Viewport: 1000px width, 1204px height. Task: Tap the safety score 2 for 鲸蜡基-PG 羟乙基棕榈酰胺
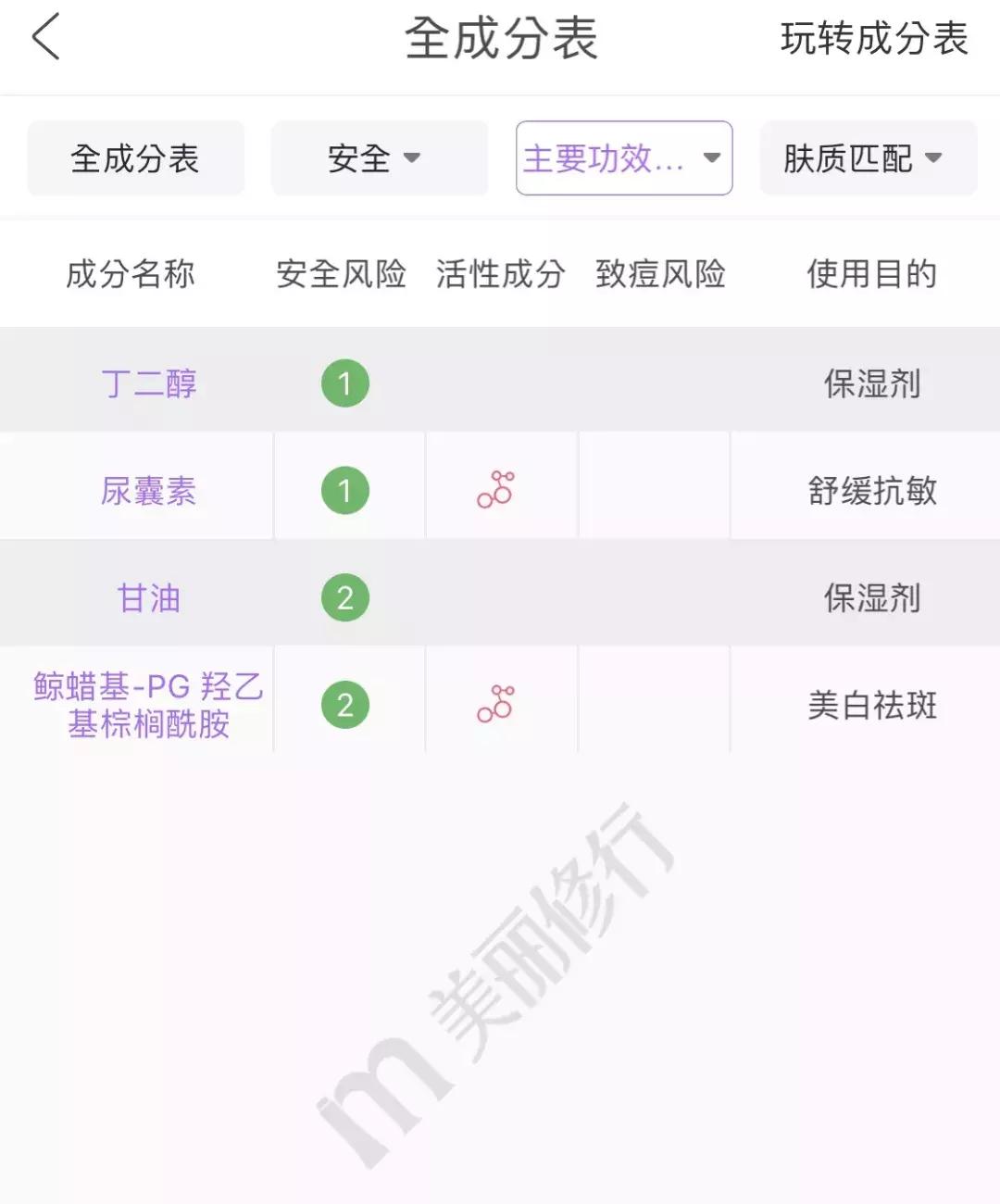[x=345, y=706]
